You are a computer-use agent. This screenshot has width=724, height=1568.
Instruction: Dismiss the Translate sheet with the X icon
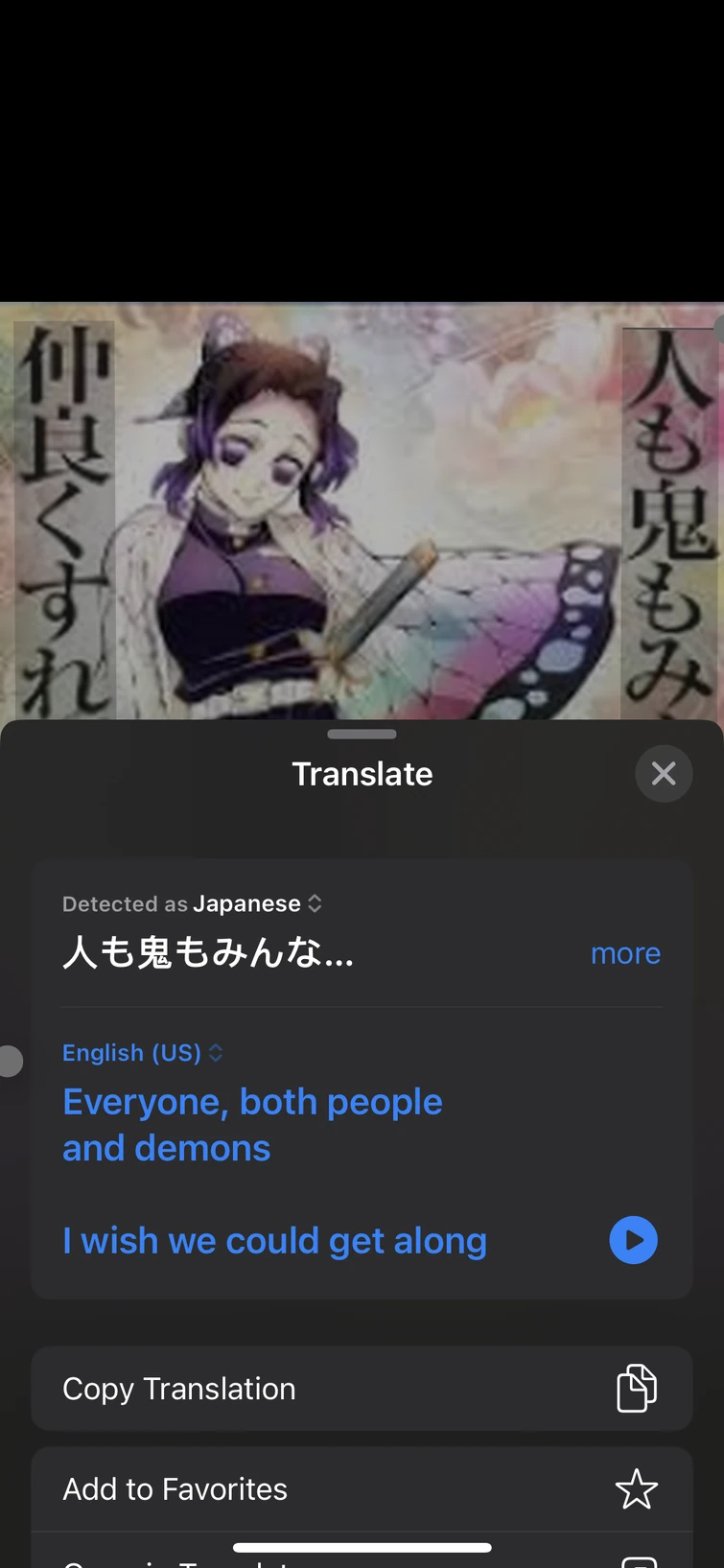click(664, 773)
